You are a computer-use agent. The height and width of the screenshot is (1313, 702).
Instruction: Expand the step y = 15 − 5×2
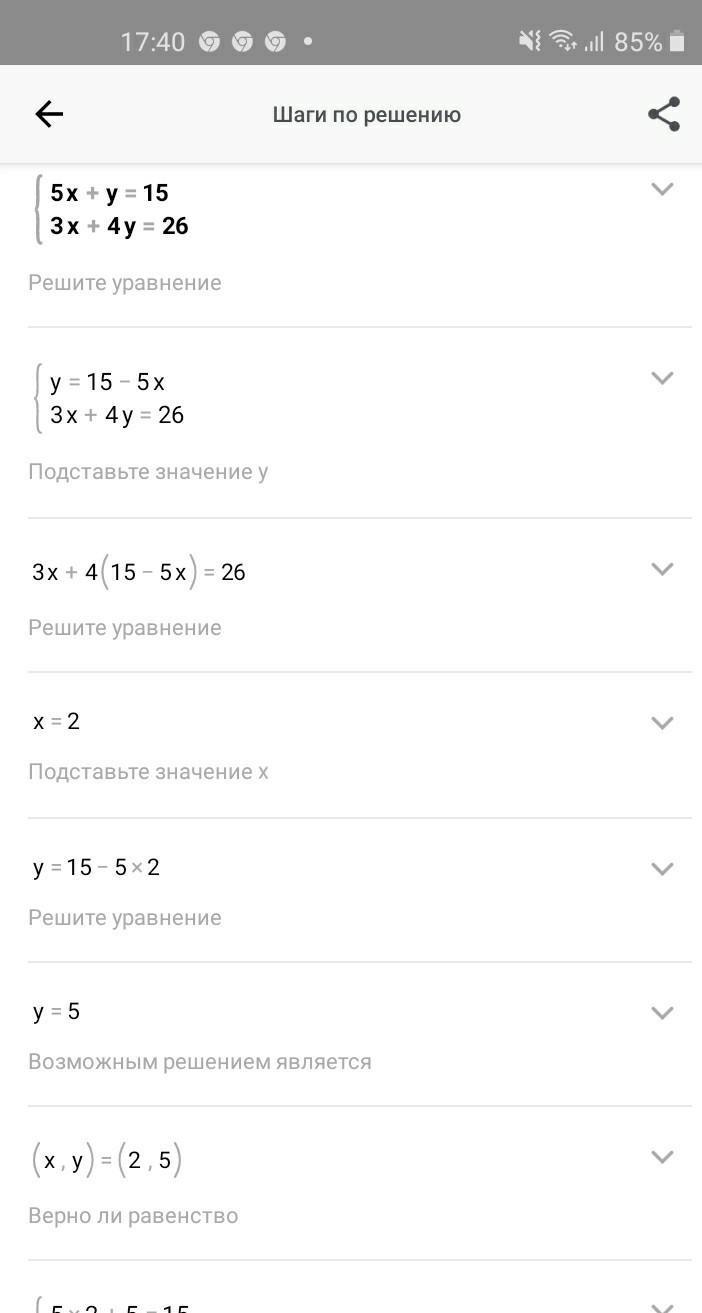point(662,869)
